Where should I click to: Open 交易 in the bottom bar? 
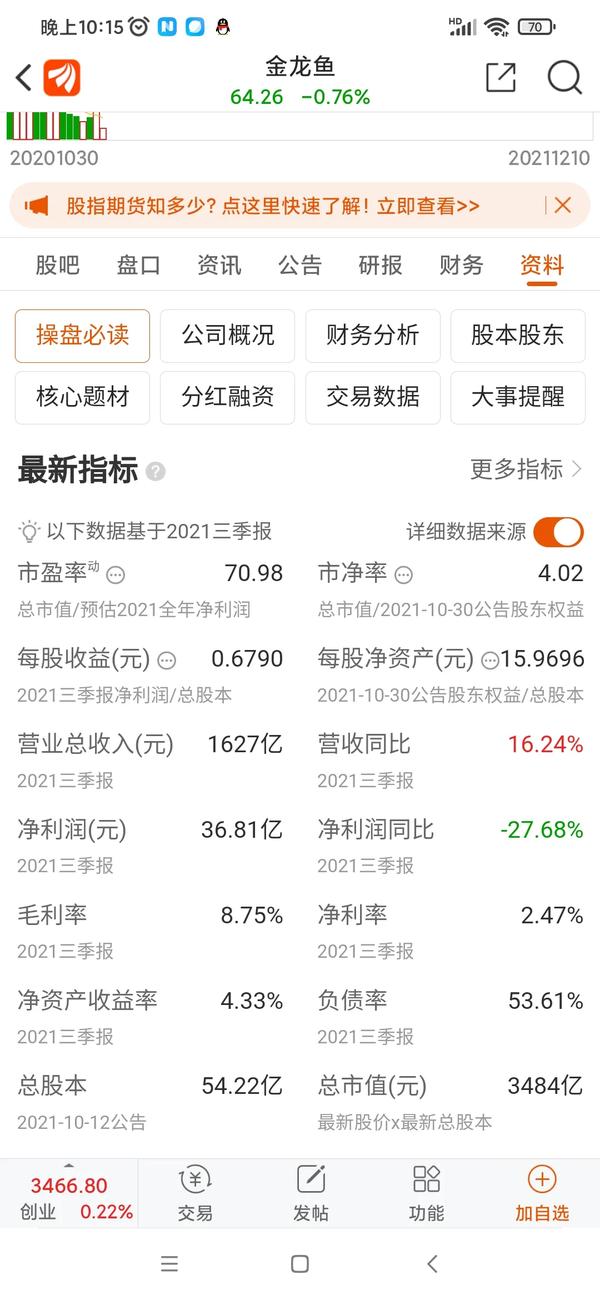[195, 1194]
